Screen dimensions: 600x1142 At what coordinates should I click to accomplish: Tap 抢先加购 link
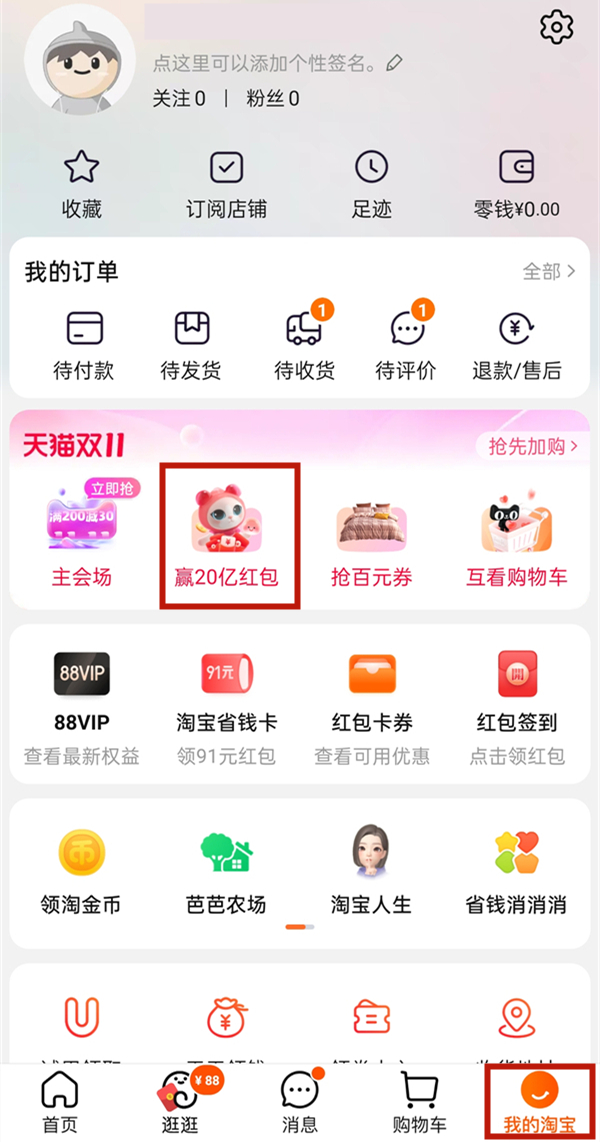(533, 446)
